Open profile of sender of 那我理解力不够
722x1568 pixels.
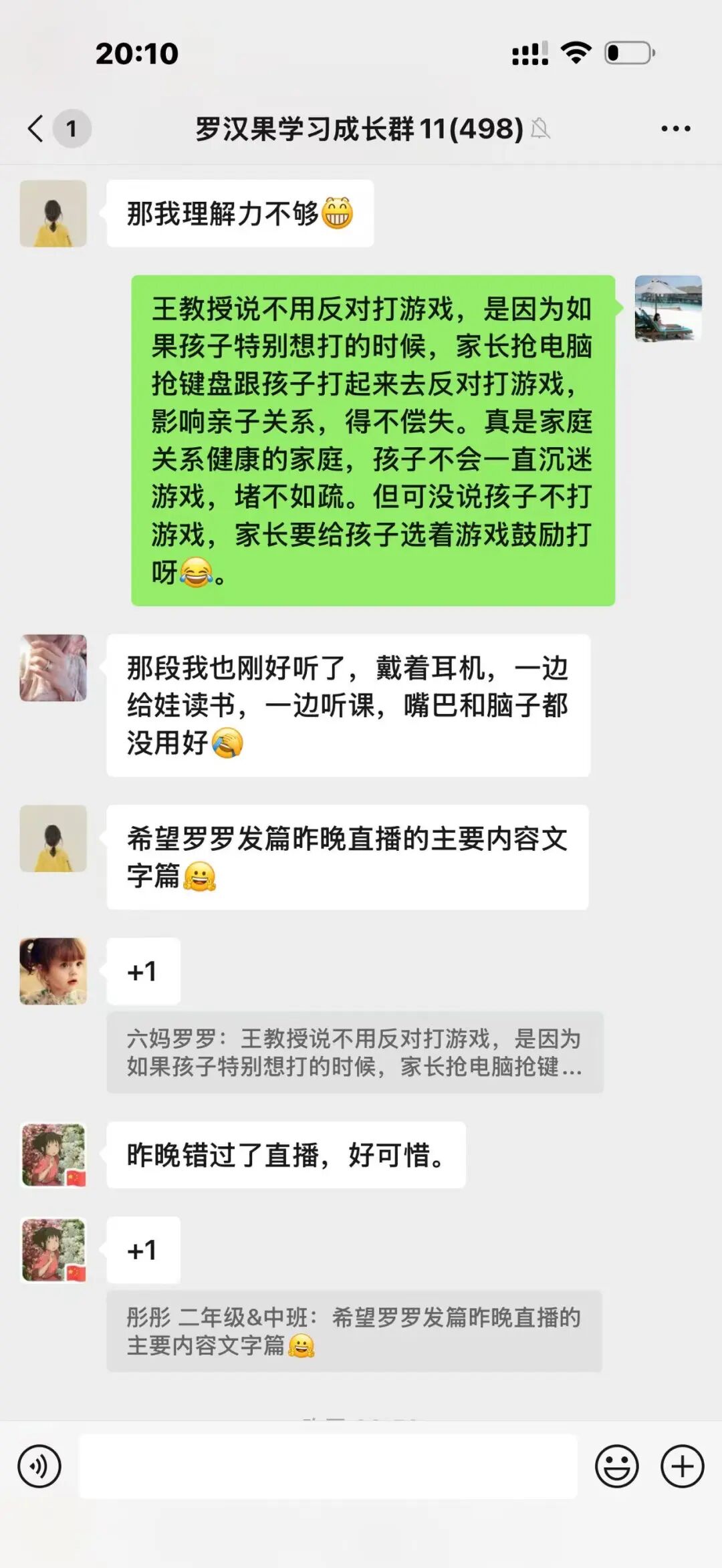[53, 214]
